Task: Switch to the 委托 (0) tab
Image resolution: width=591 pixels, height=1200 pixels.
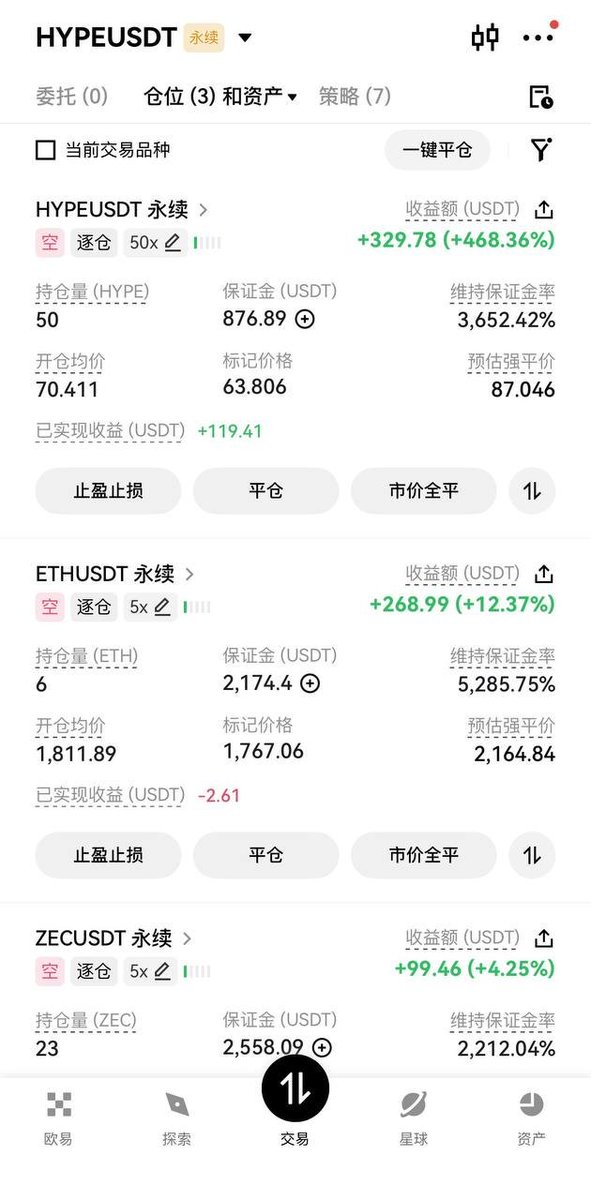Action: tap(72, 96)
